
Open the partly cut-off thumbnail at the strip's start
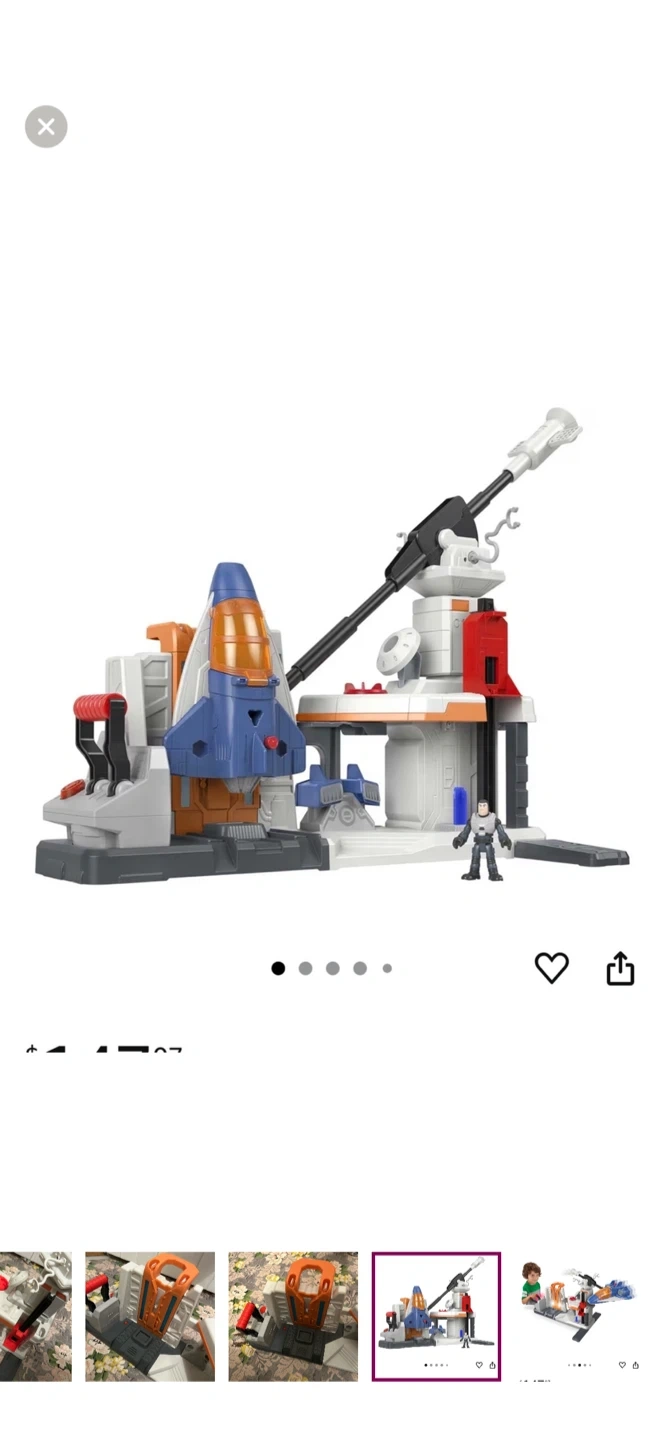click(35, 1316)
